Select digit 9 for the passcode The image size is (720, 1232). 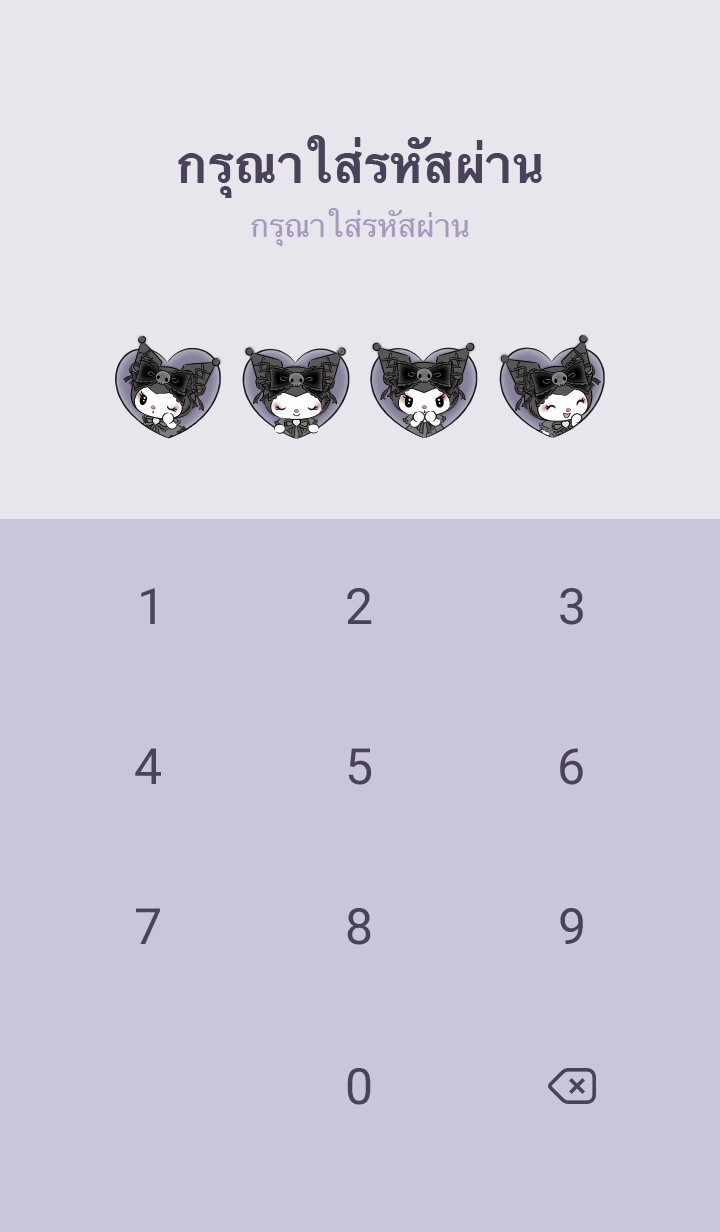point(571,927)
